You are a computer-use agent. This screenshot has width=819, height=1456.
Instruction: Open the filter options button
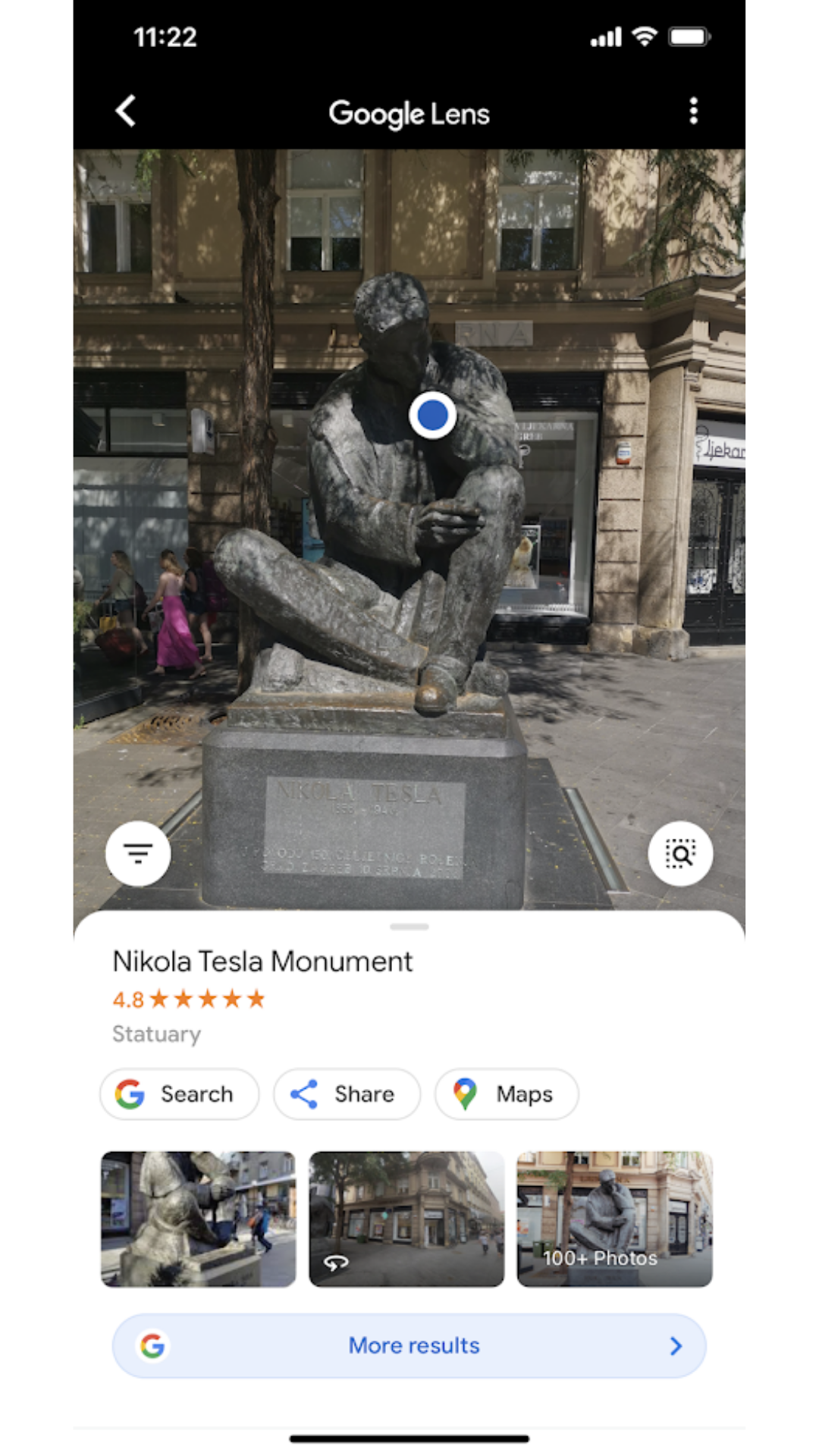coord(138,854)
